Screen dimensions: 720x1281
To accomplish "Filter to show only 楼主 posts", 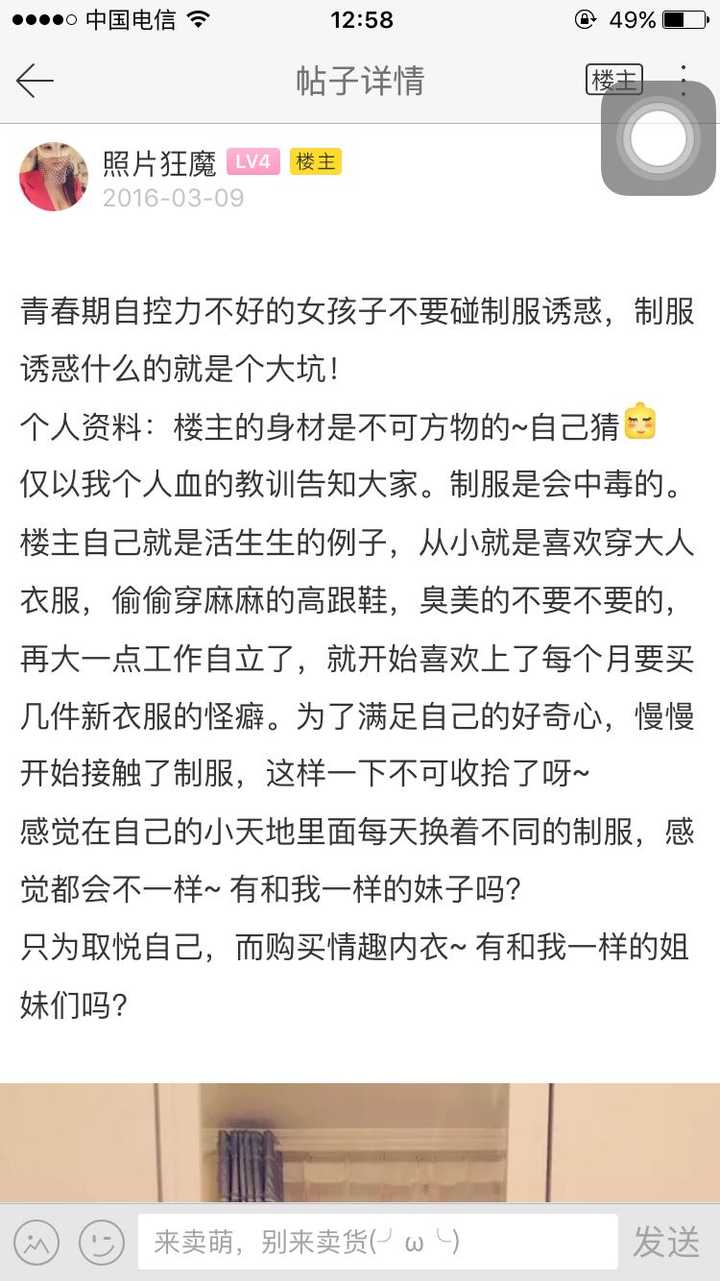I will click(x=612, y=80).
